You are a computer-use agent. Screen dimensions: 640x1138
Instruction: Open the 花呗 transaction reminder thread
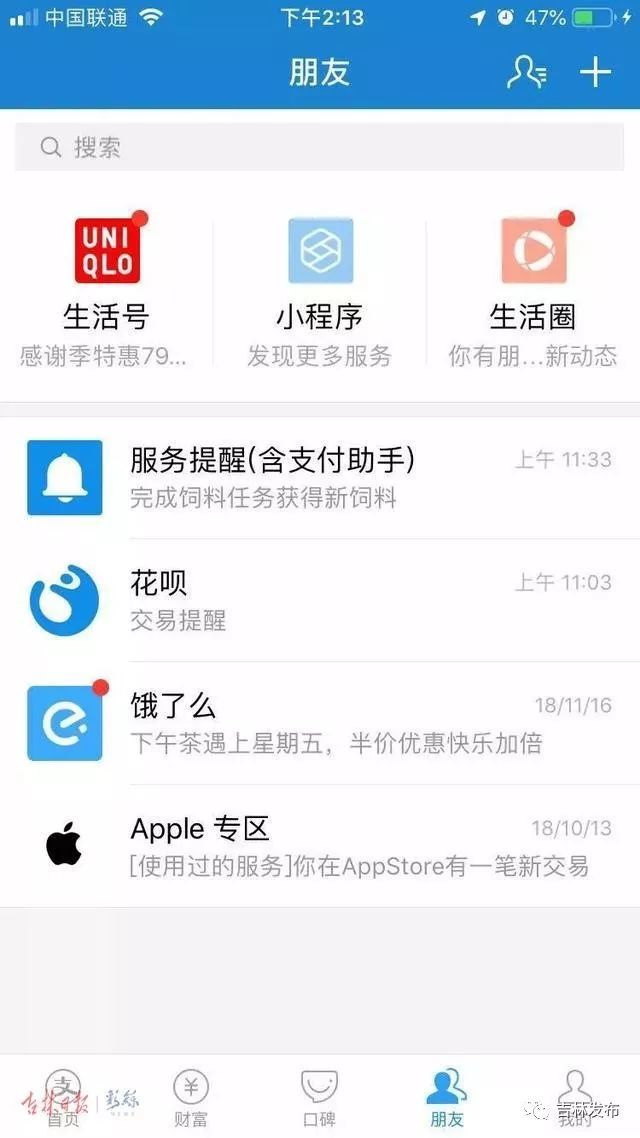320,600
